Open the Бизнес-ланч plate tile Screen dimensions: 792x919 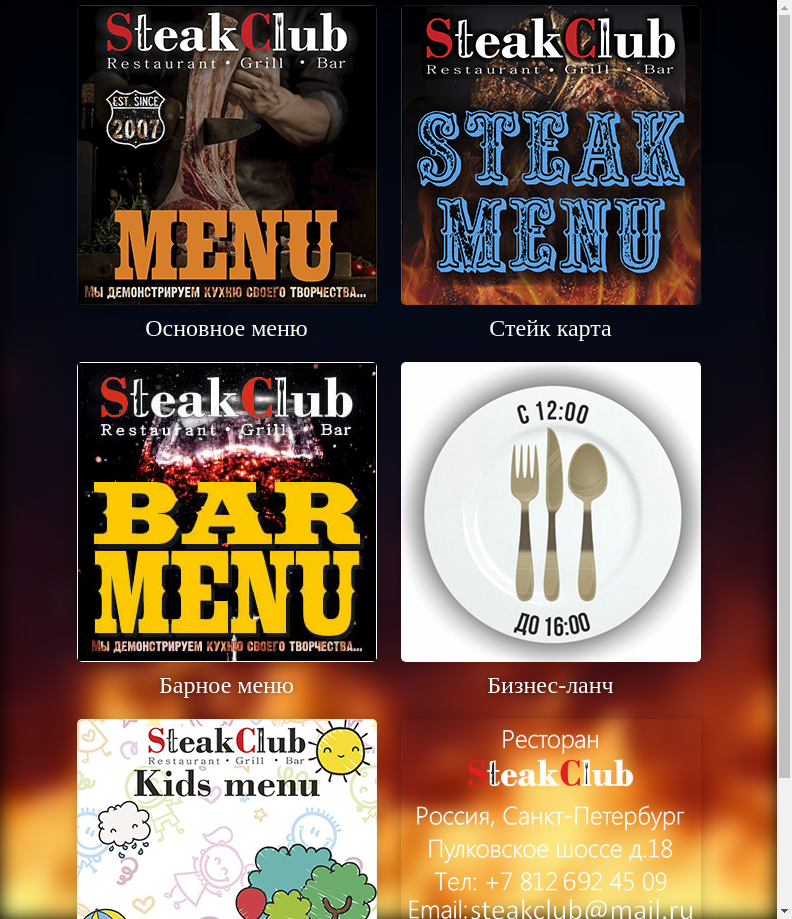[x=550, y=511]
